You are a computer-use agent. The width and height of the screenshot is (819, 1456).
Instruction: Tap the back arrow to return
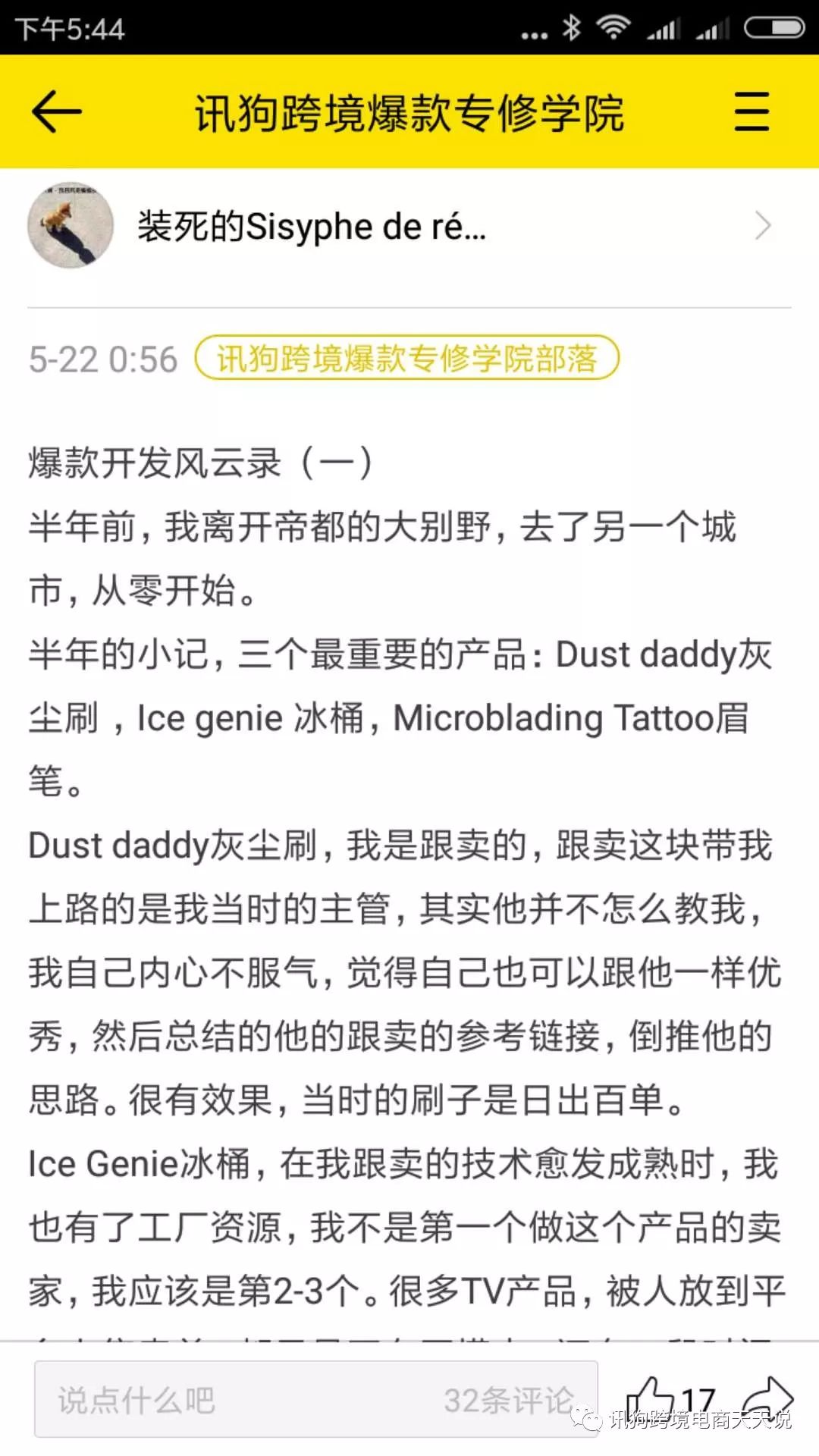(55, 111)
